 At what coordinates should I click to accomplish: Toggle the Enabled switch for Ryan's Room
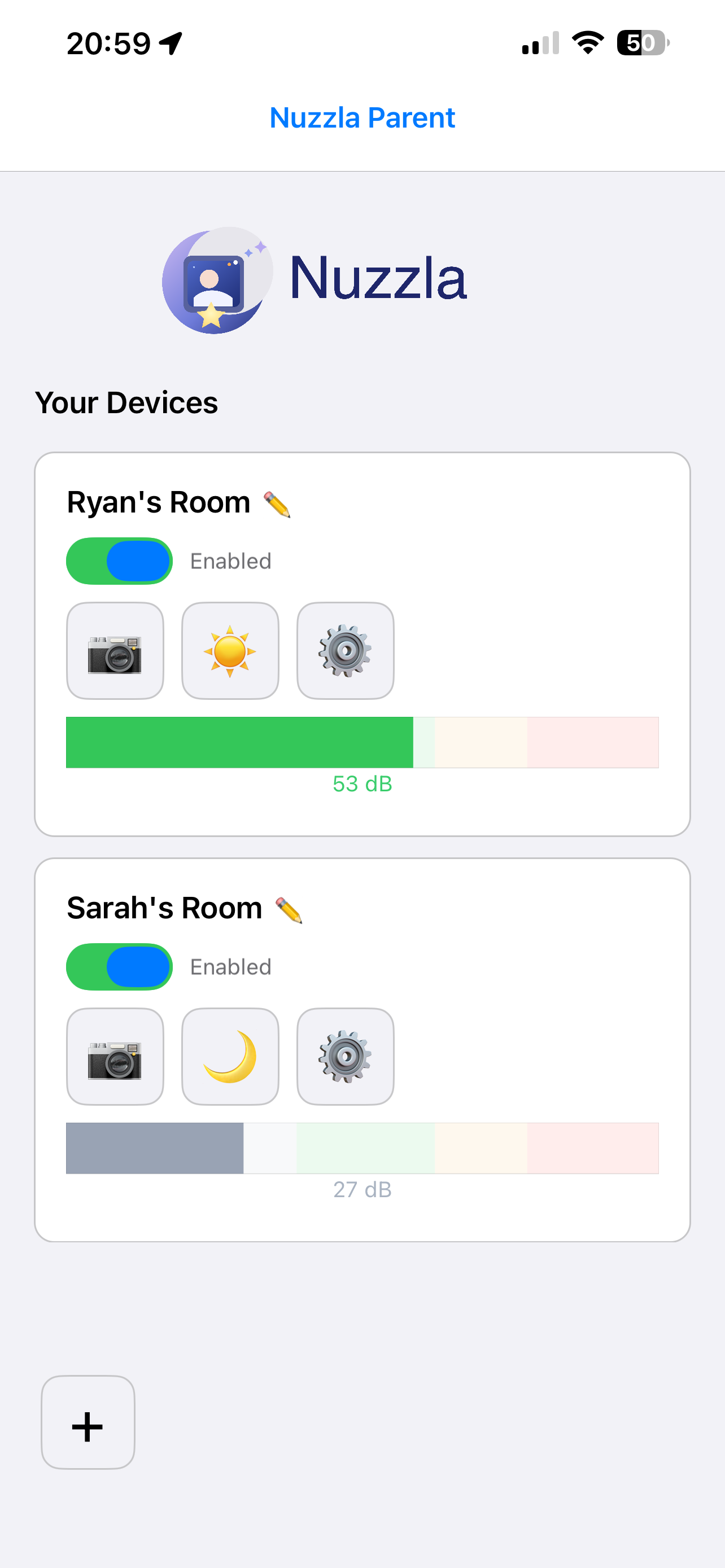click(119, 560)
